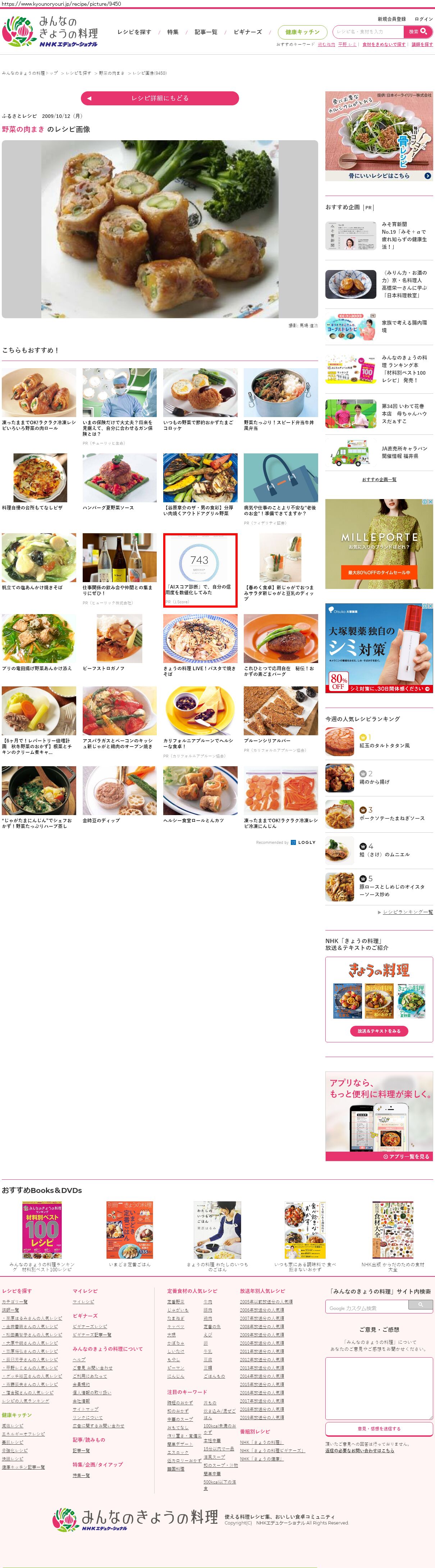Tap 放送＆テキストをみる button
This screenshot has height=1568, width=435.
coord(379,1031)
